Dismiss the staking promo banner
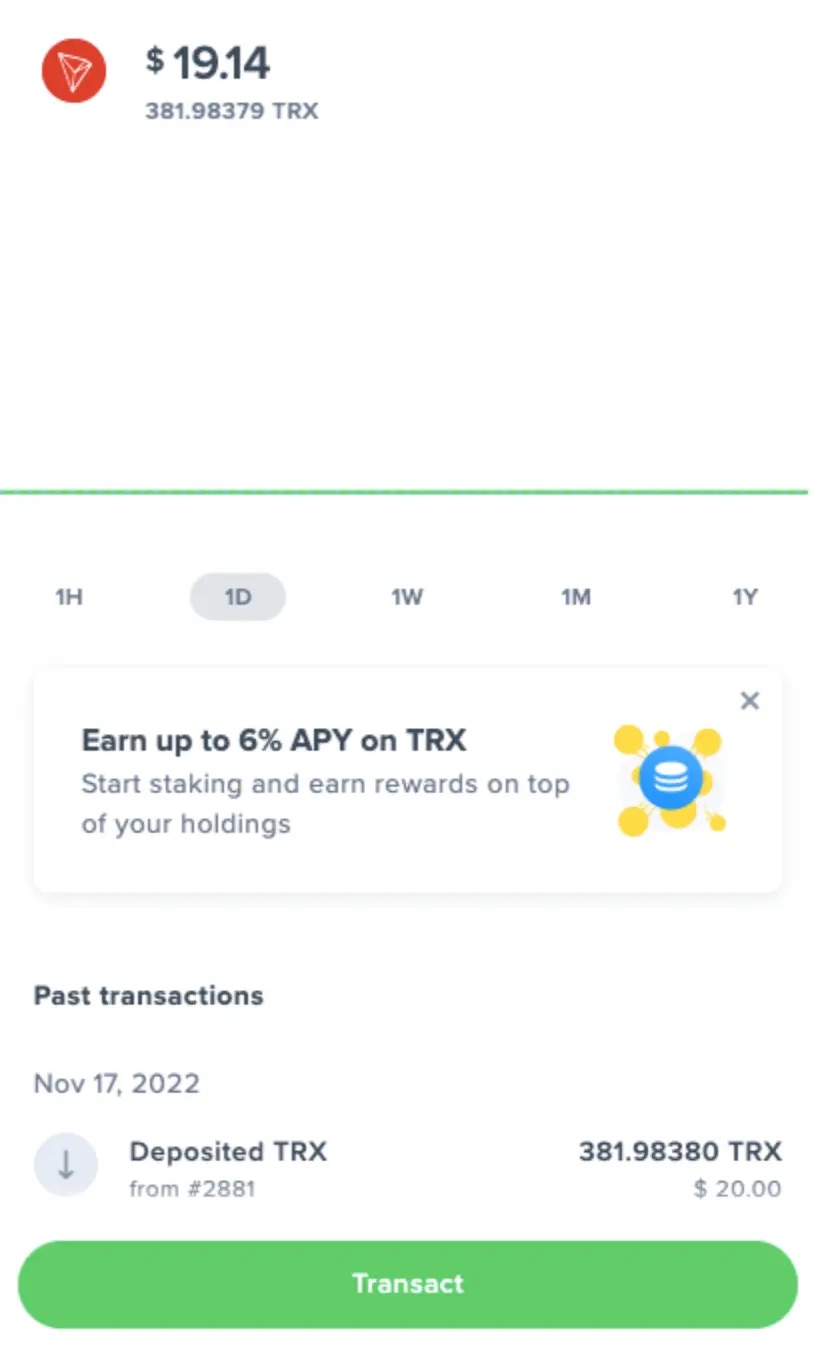This screenshot has width=814, height=1352. 750,701
